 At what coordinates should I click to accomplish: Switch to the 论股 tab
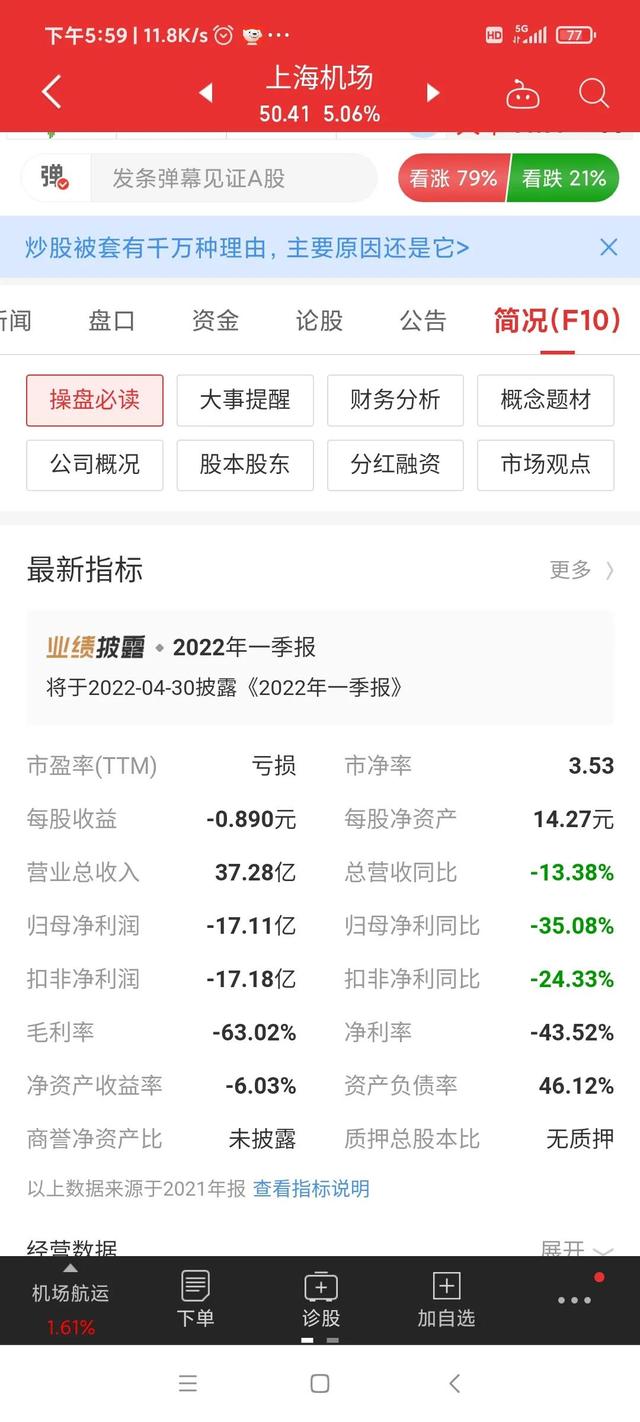tap(319, 321)
